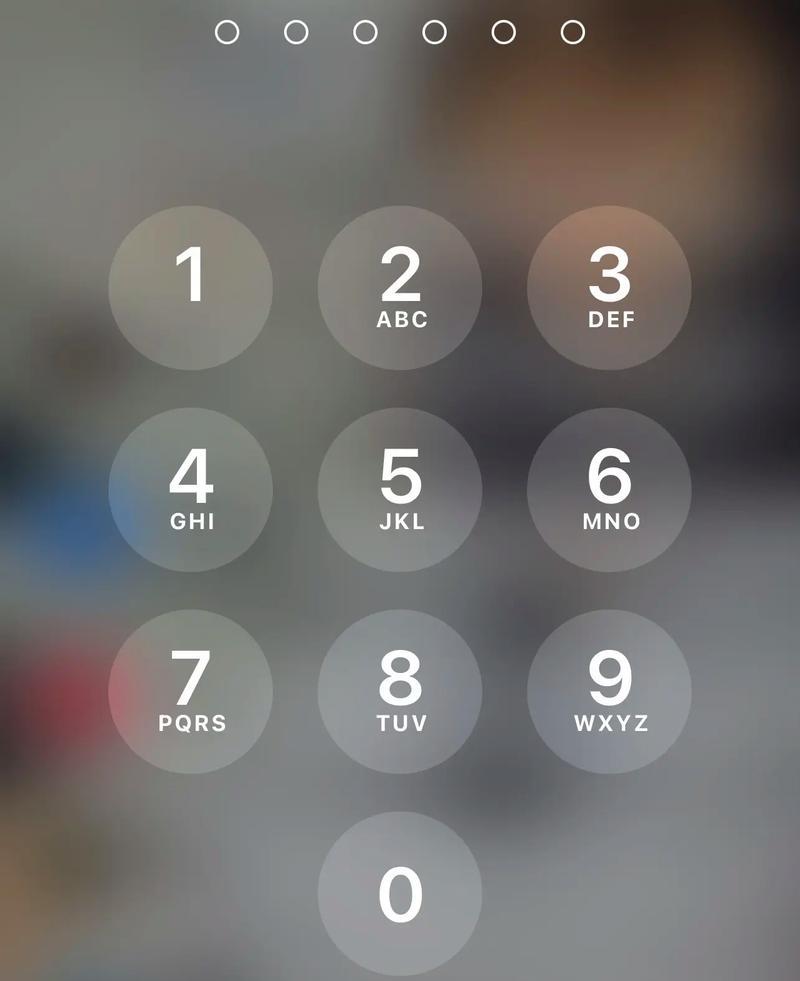Viewport: 800px width, 981px height.
Task: Tap the 1 key on the passcode keypad
Action: coord(190,288)
